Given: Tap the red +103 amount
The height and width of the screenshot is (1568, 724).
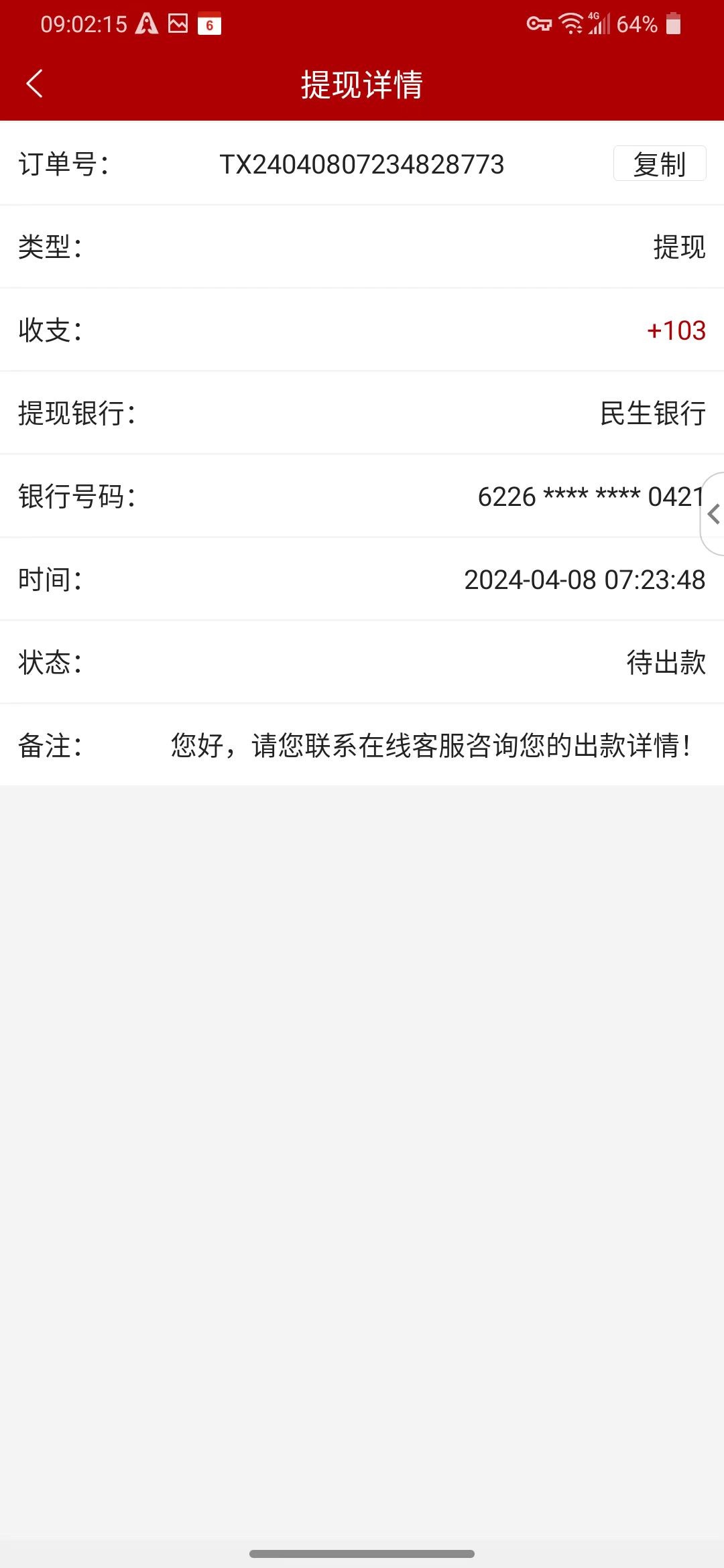Looking at the screenshot, I should [678, 330].
